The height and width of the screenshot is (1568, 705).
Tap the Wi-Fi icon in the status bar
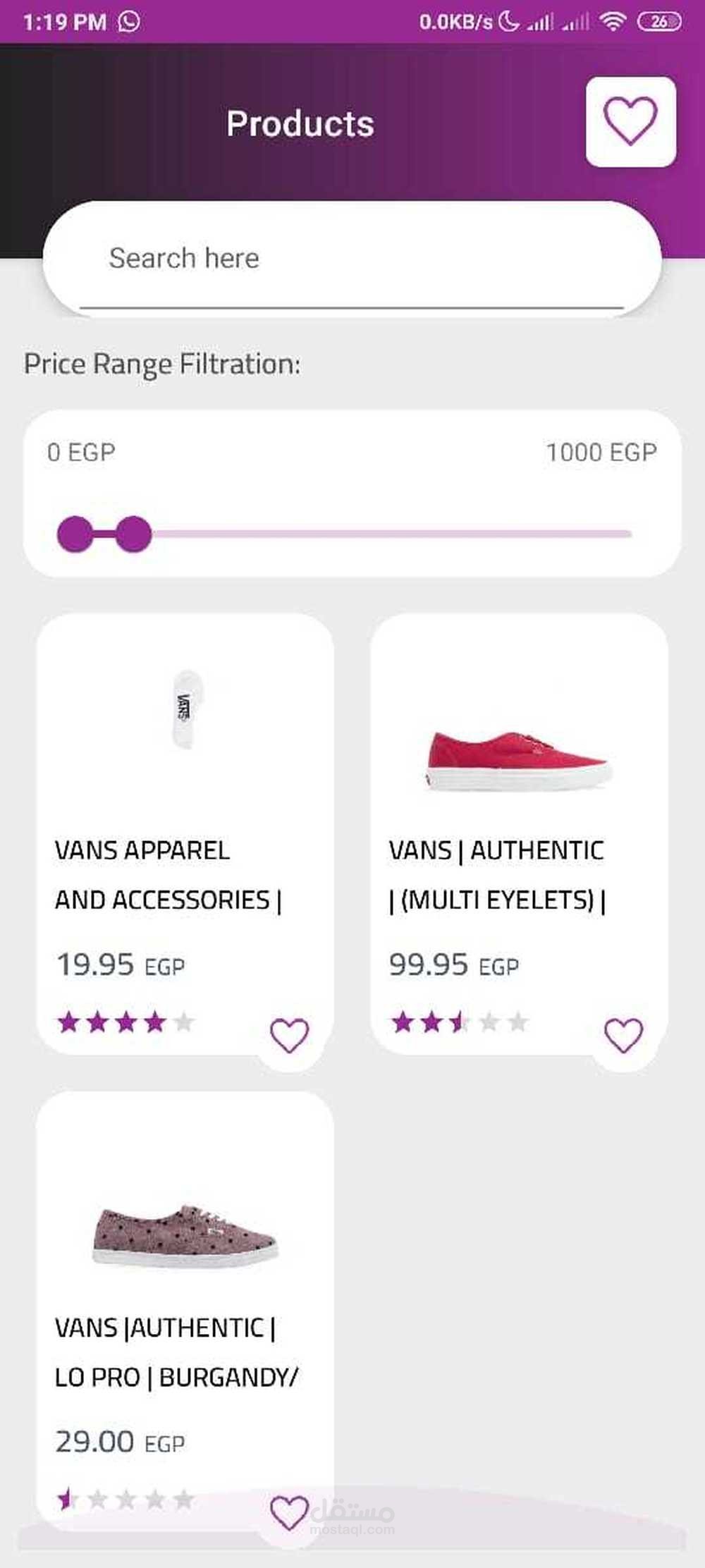612,21
